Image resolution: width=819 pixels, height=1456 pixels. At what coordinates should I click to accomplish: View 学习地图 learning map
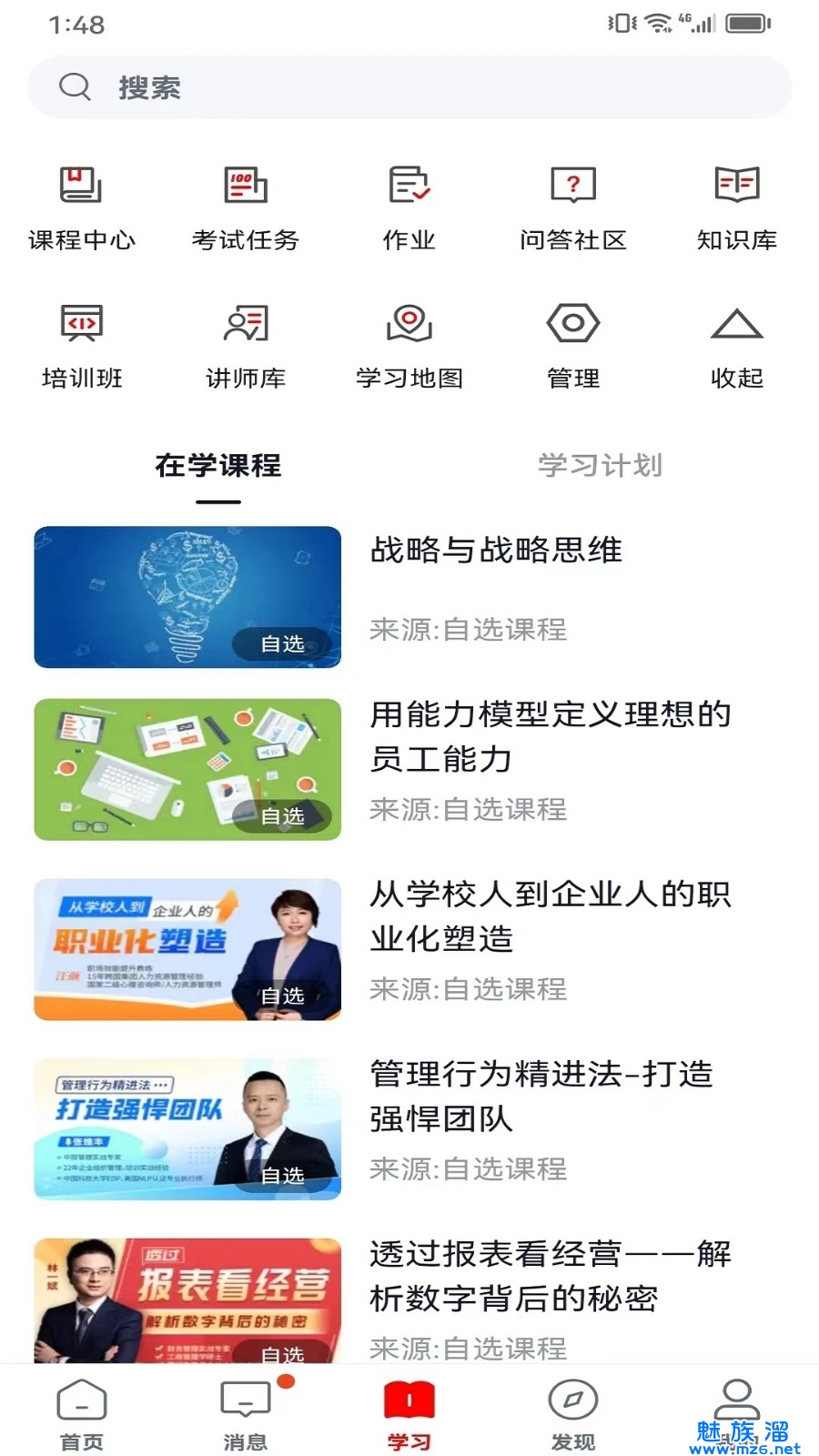pyautogui.click(x=409, y=346)
